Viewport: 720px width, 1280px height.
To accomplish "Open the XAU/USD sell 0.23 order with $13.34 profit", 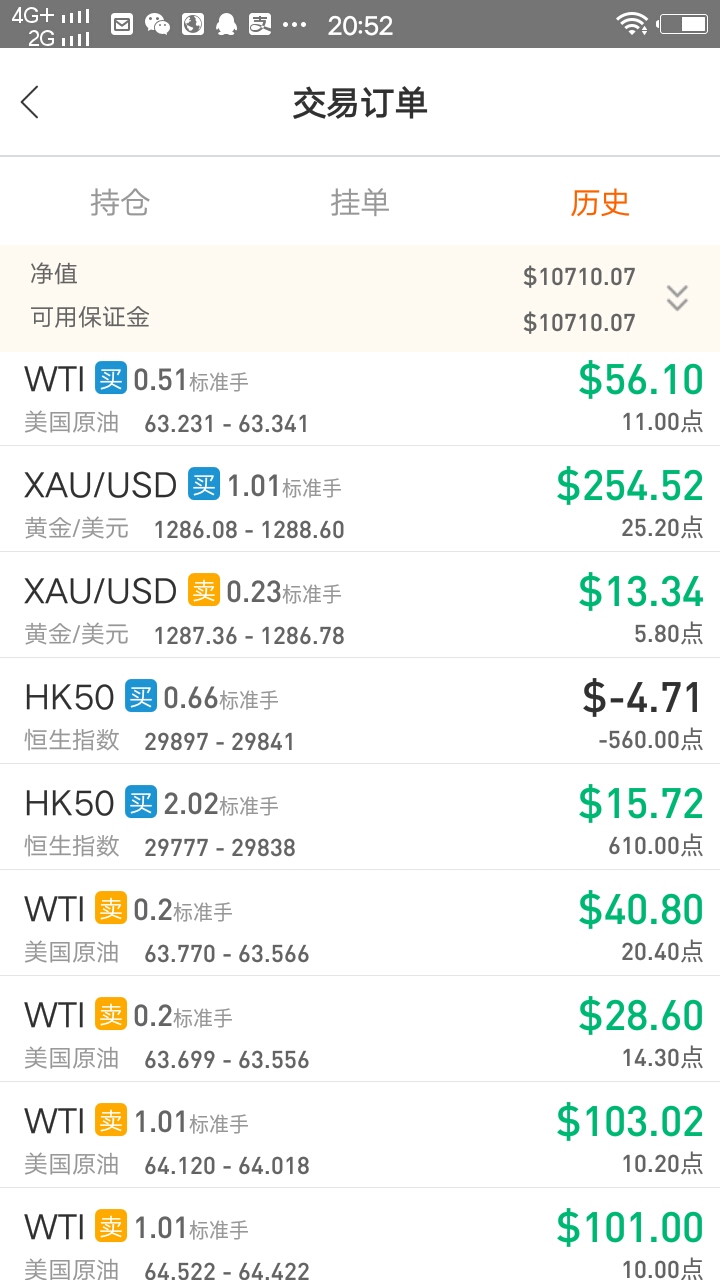I will 360,605.
